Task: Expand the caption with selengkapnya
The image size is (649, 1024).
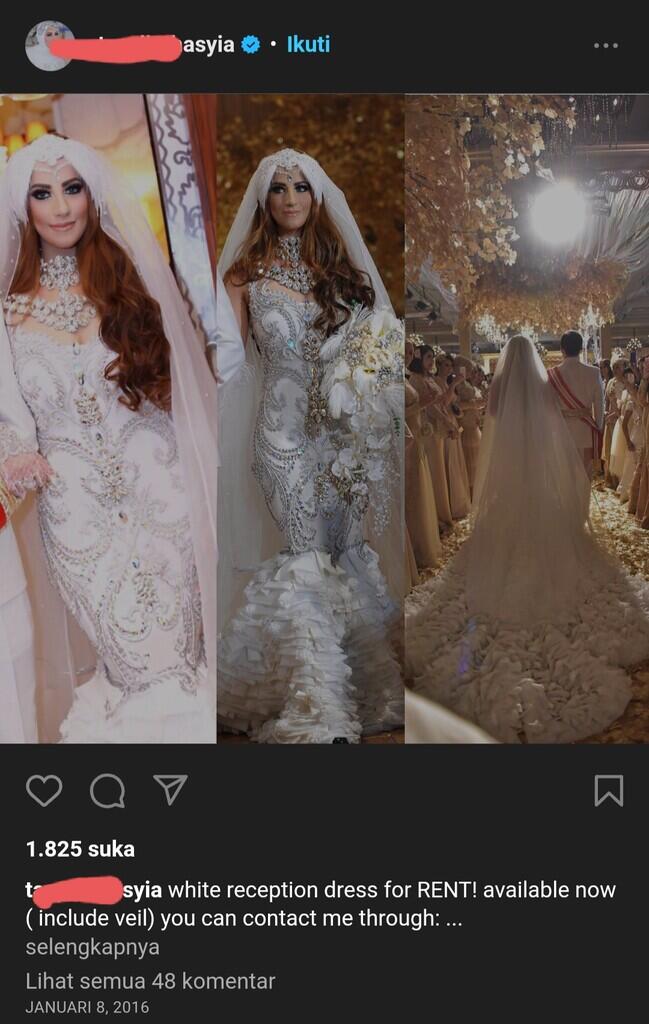Action: click(x=92, y=947)
